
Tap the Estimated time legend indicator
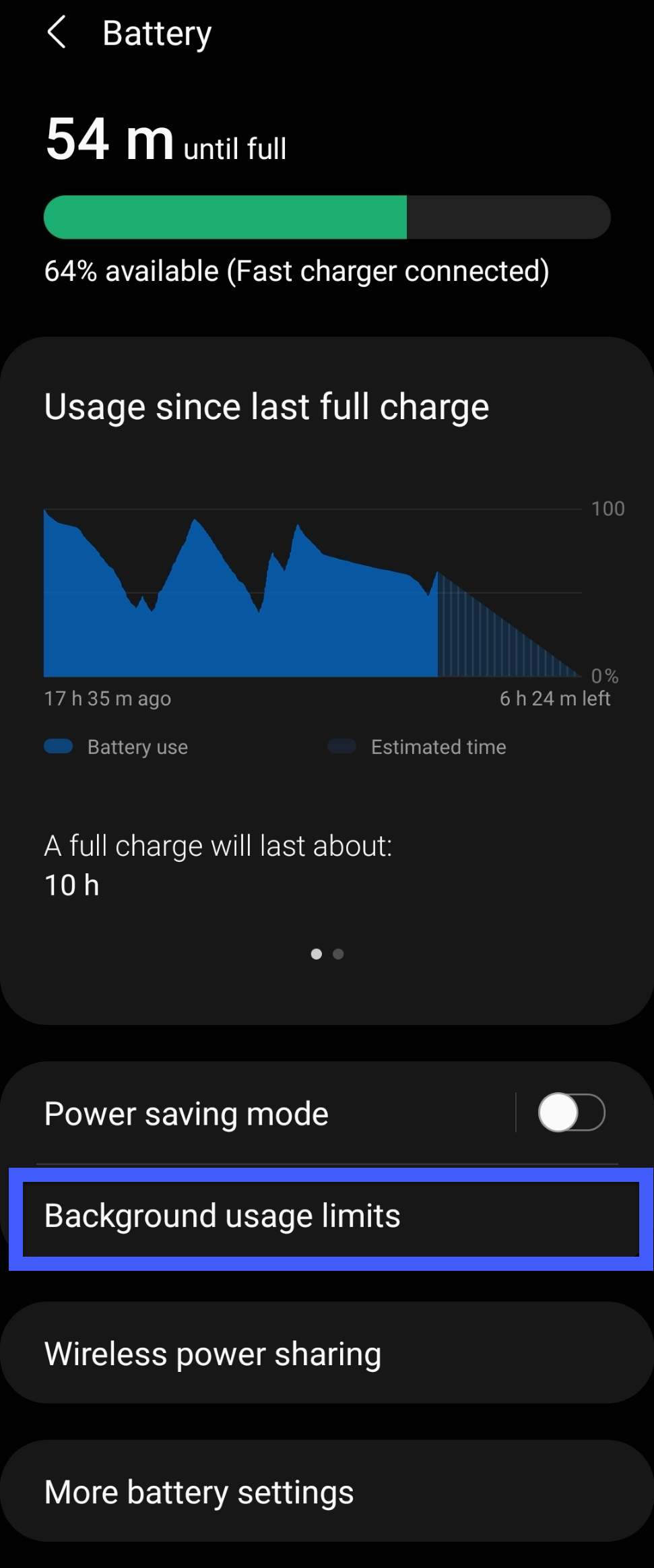click(x=343, y=746)
